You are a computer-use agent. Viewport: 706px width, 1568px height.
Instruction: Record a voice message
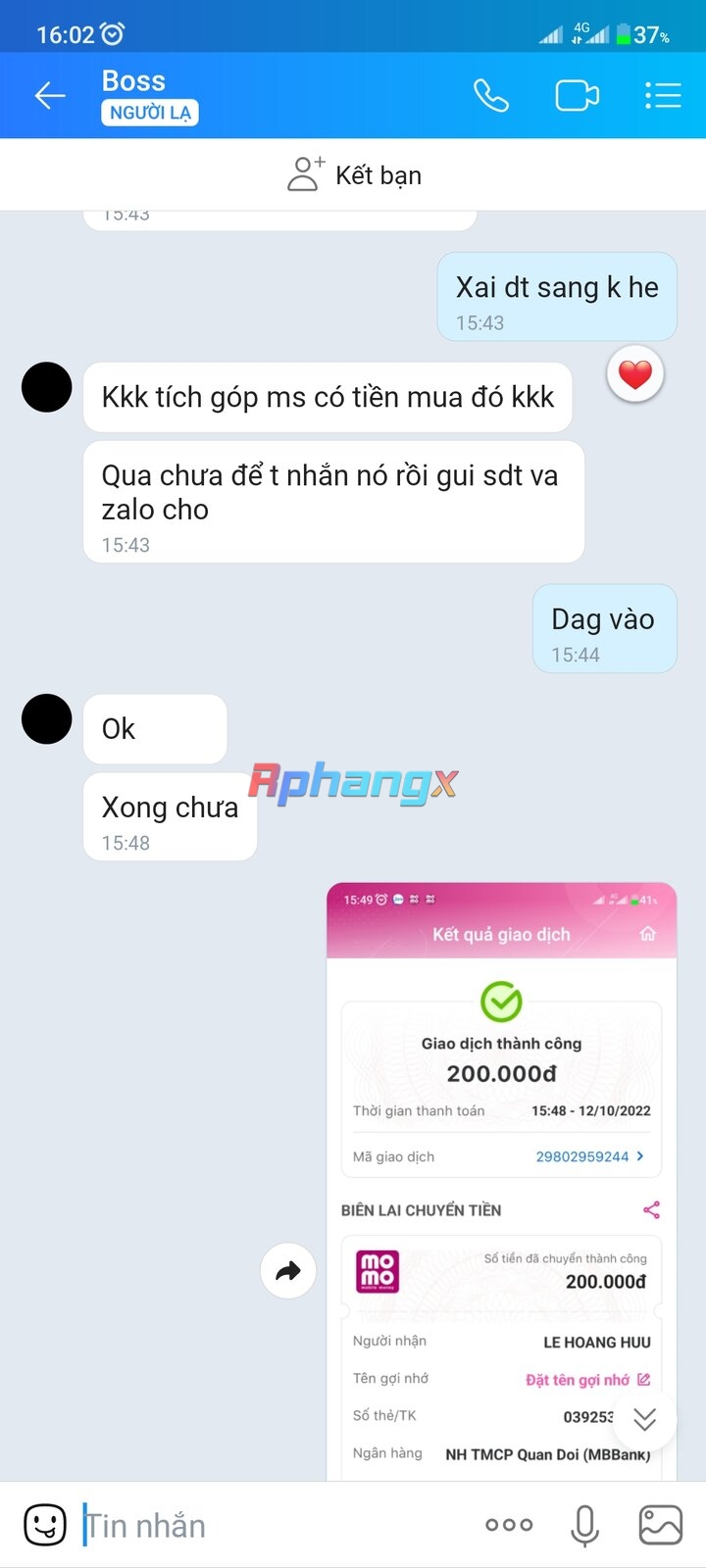click(x=584, y=1525)
